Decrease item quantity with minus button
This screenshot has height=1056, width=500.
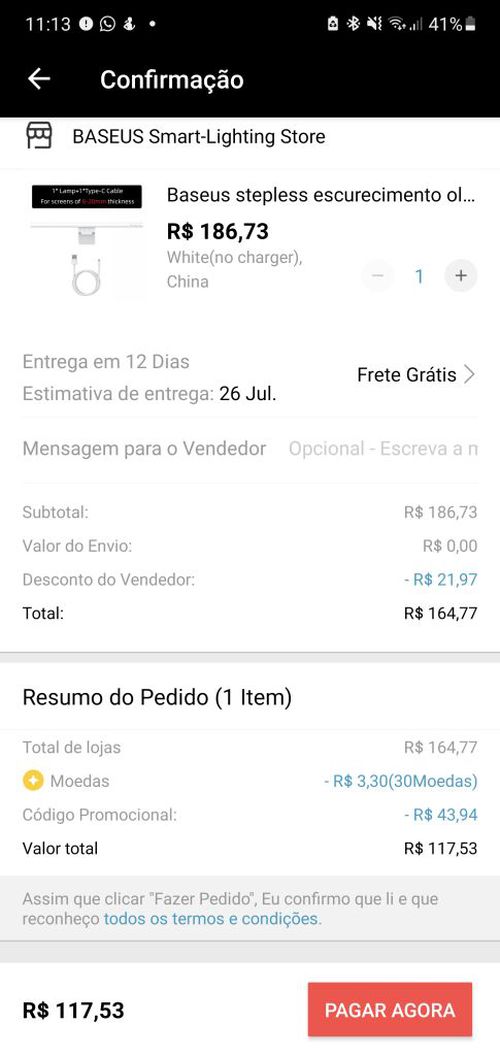point(378,275)
